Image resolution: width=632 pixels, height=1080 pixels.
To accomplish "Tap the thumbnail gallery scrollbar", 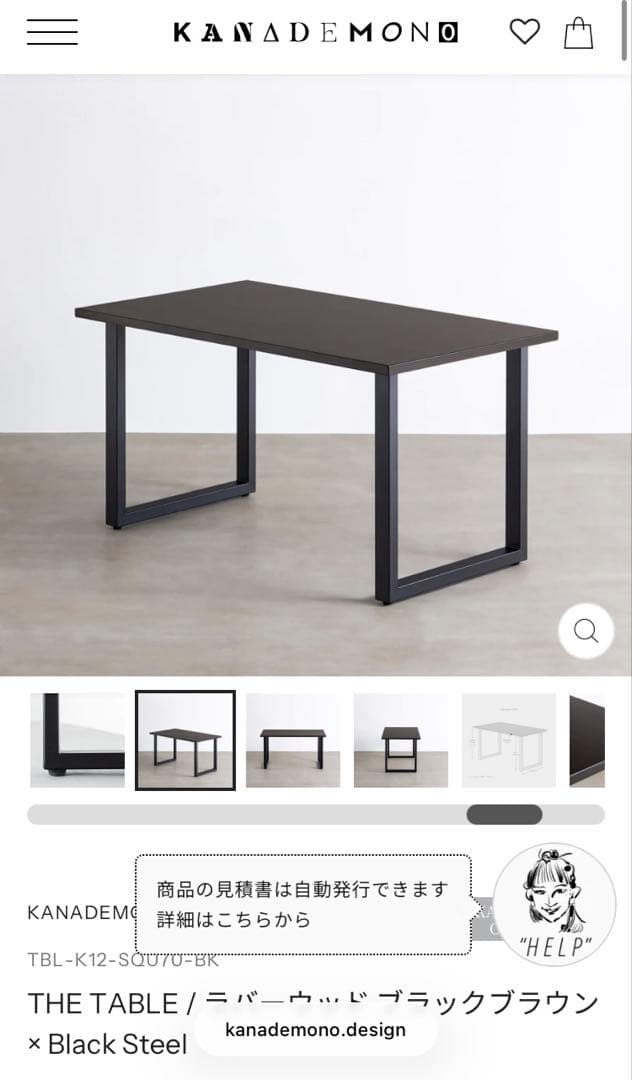I will coord(315,814).
